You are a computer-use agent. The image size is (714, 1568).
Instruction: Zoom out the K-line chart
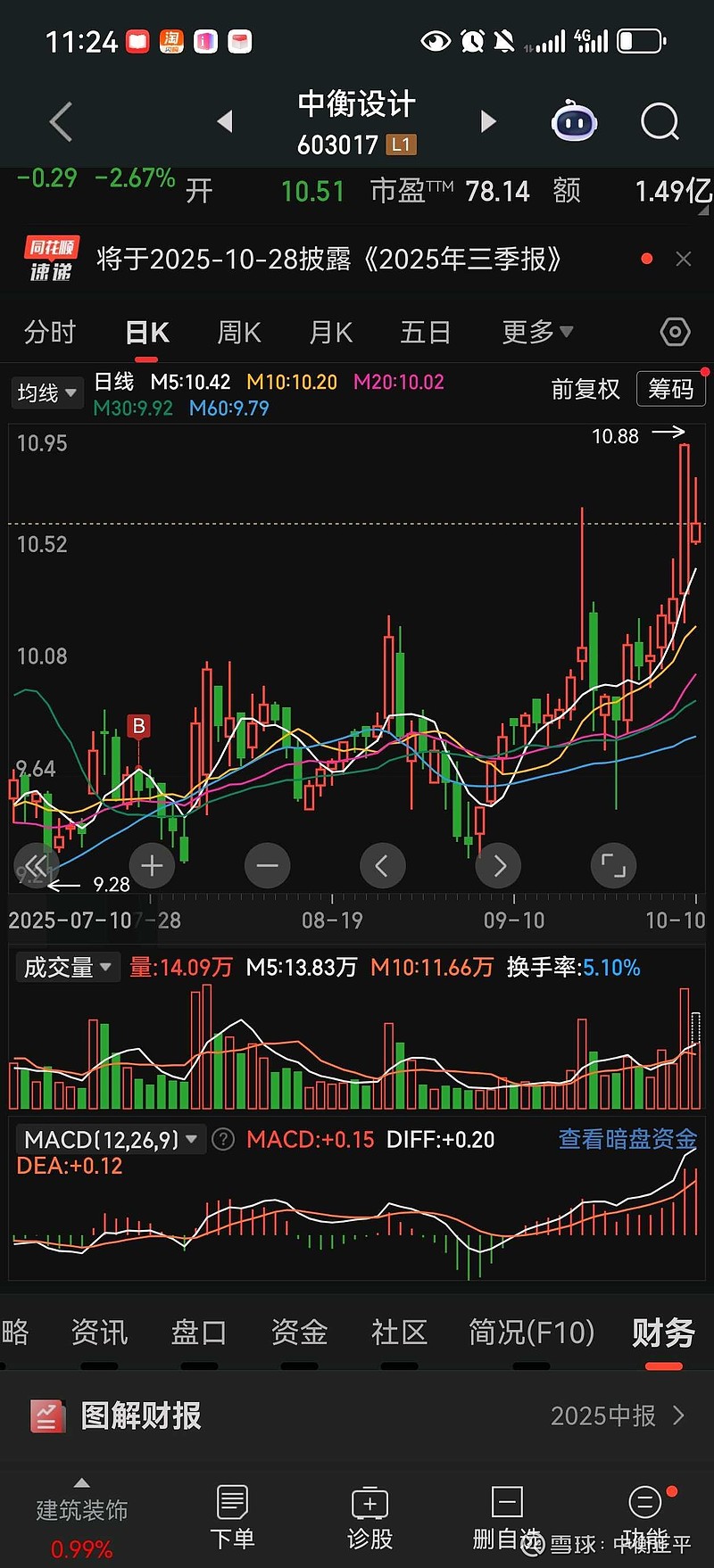coord(267,865)
